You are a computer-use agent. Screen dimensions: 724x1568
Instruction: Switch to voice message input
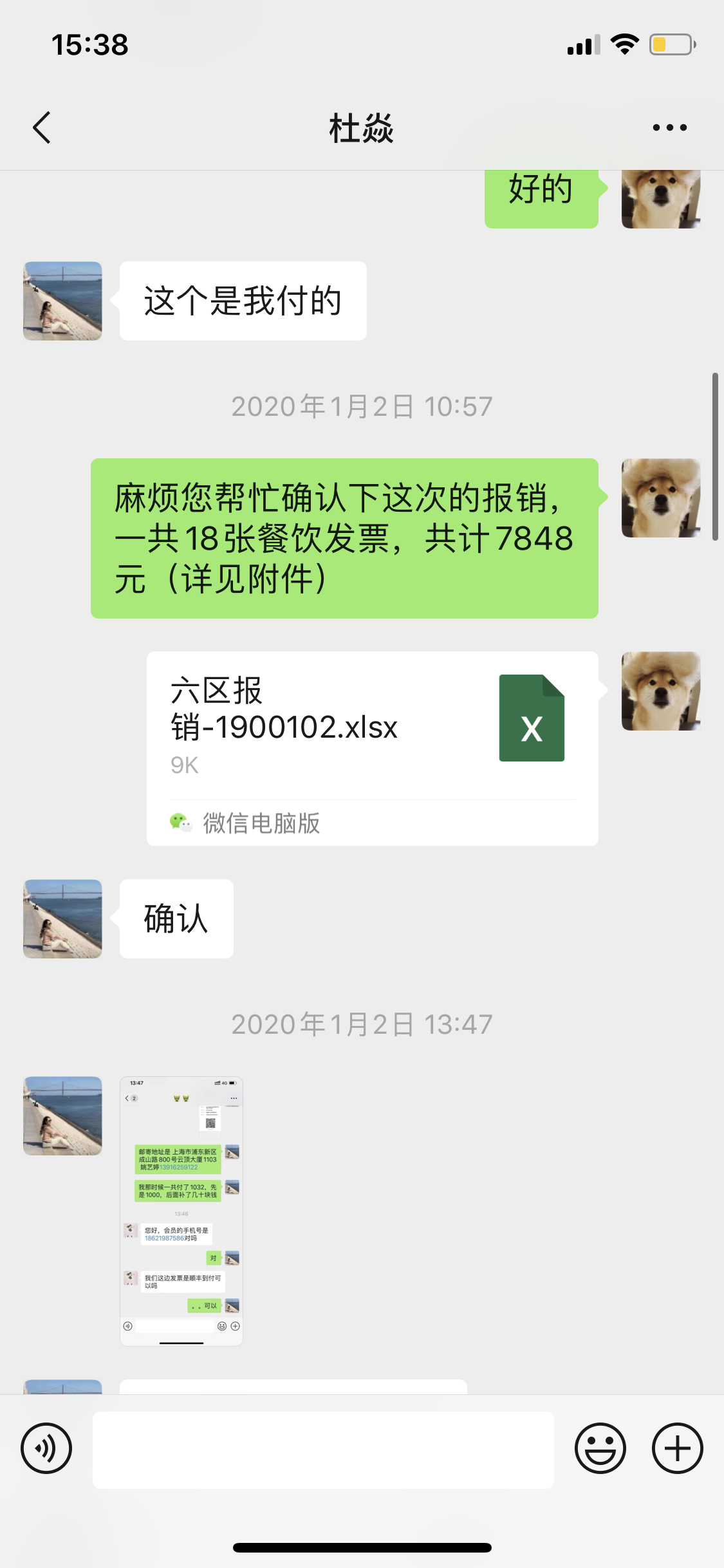[46, 1449]
